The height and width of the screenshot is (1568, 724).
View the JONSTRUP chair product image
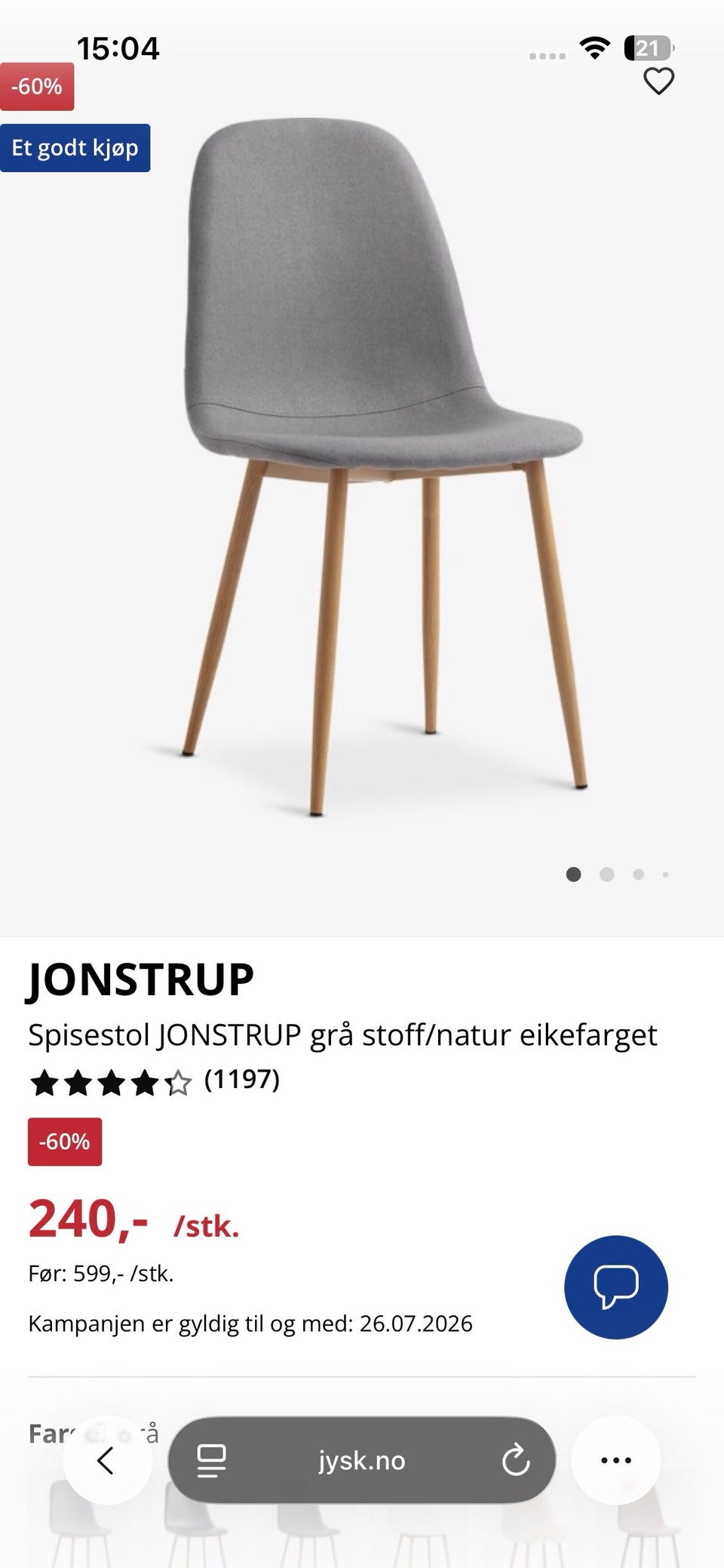click(x=384, y=468)
